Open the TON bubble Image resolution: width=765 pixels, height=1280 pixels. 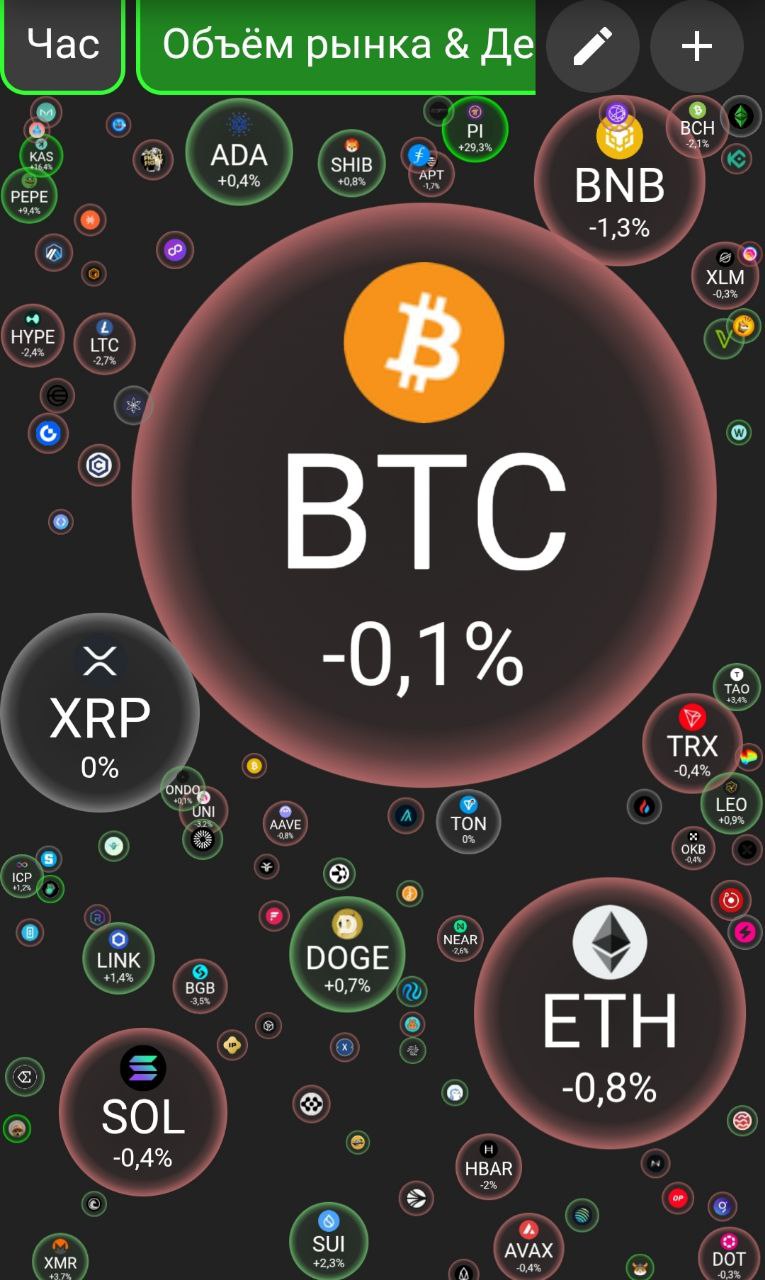tap(468, 822)
